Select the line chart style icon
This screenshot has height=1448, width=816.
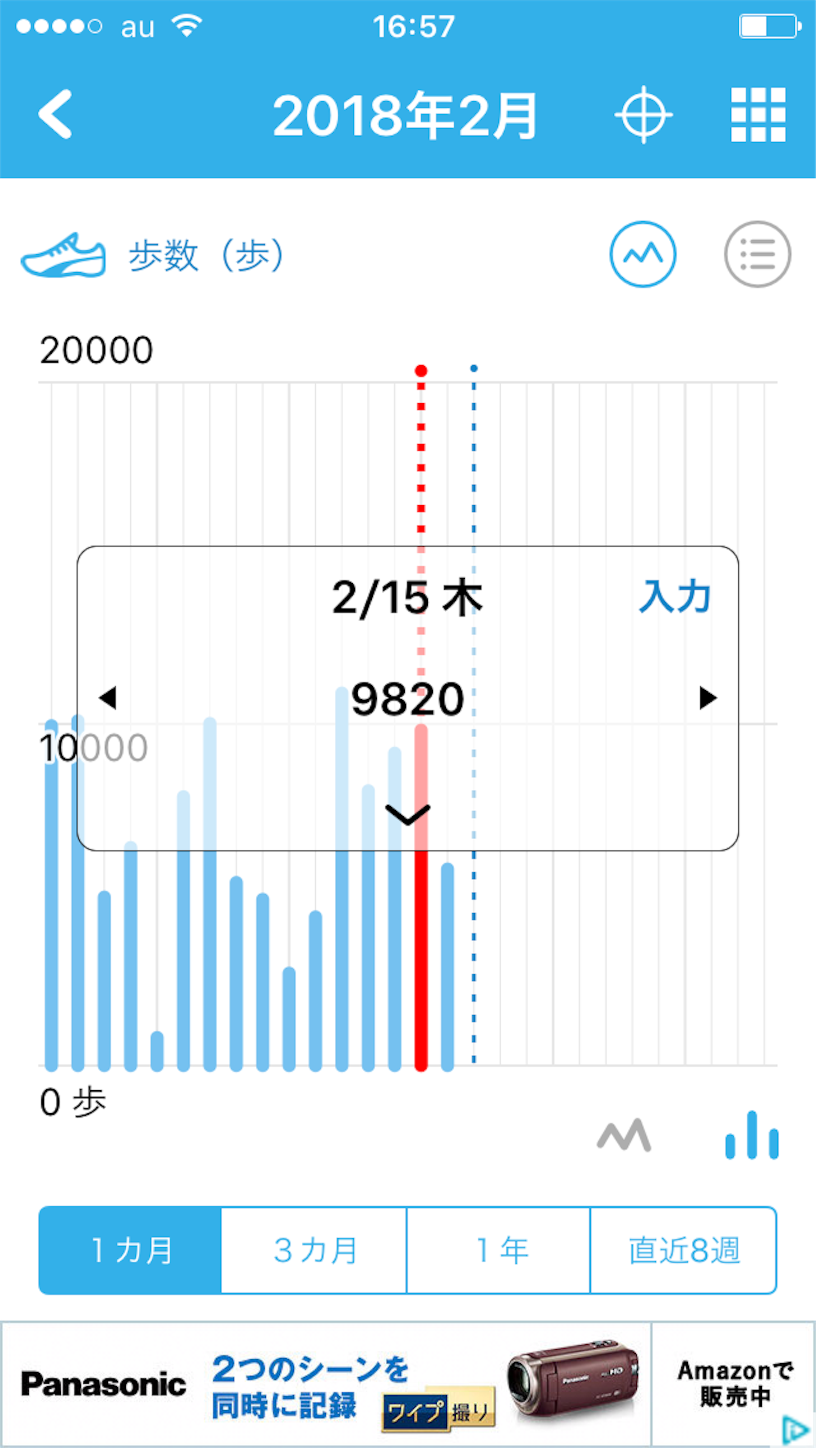tap(624, 1135)
